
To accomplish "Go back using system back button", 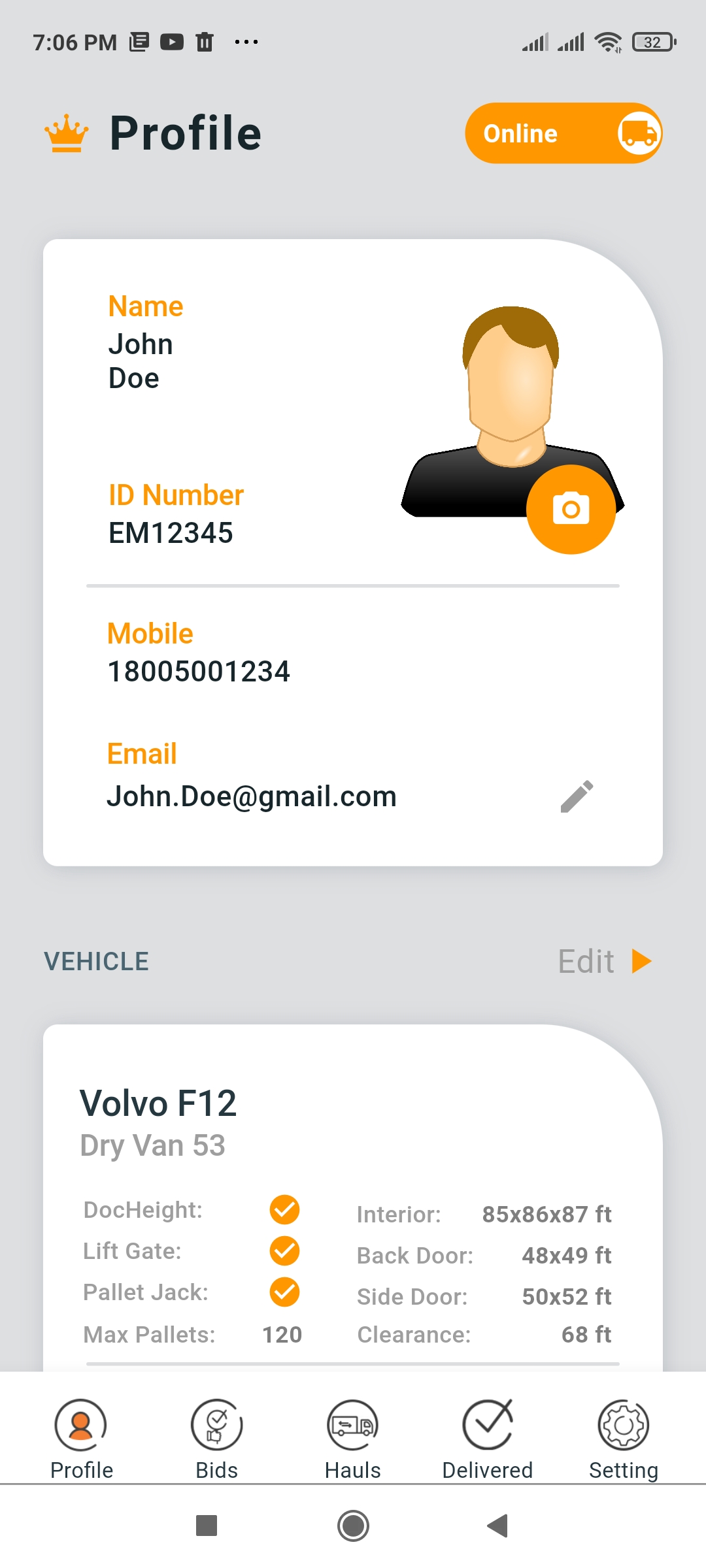I will [x=498, y=1526].
